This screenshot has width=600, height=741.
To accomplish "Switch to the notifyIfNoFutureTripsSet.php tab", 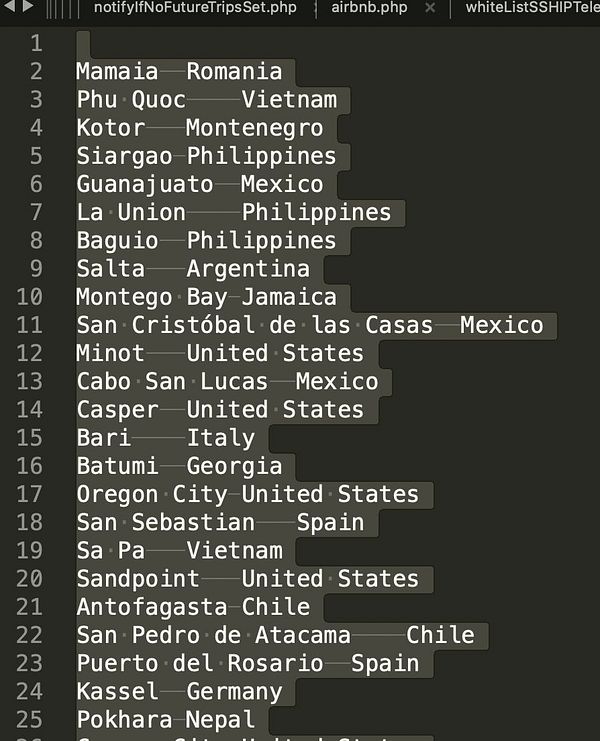I will pos(194,8).
